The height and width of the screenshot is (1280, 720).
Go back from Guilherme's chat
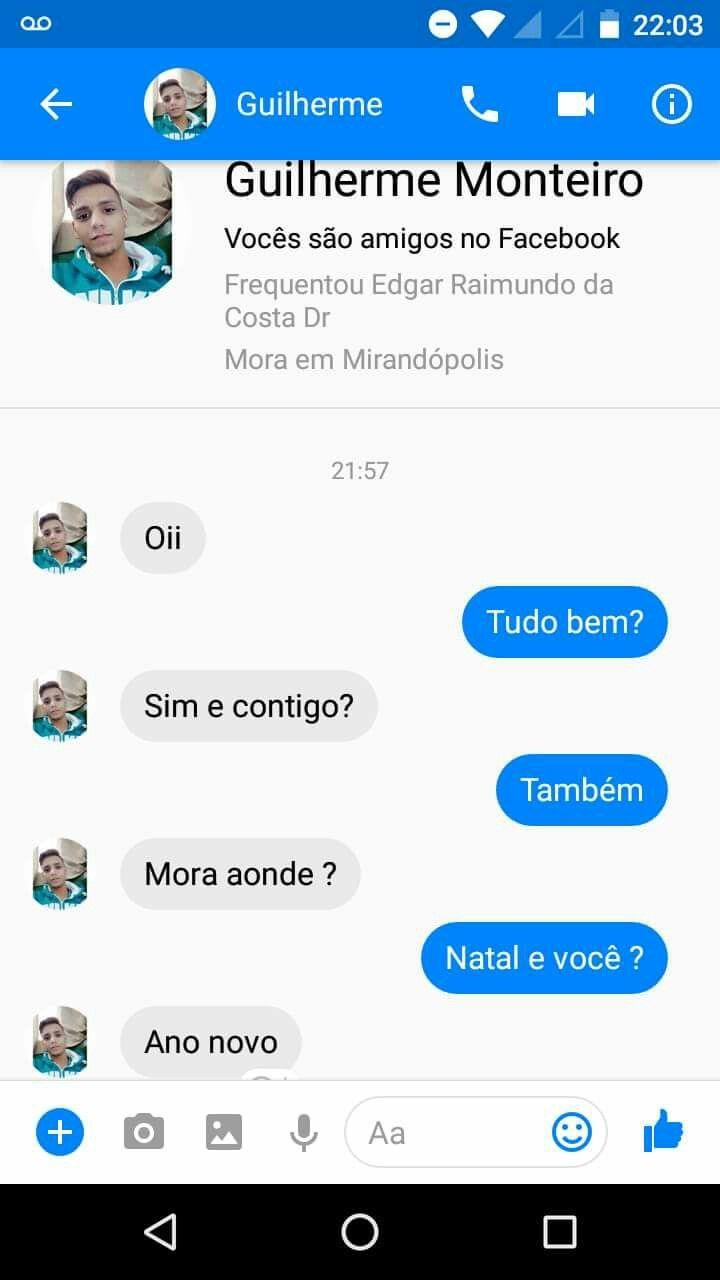click(x=56, y=104)
